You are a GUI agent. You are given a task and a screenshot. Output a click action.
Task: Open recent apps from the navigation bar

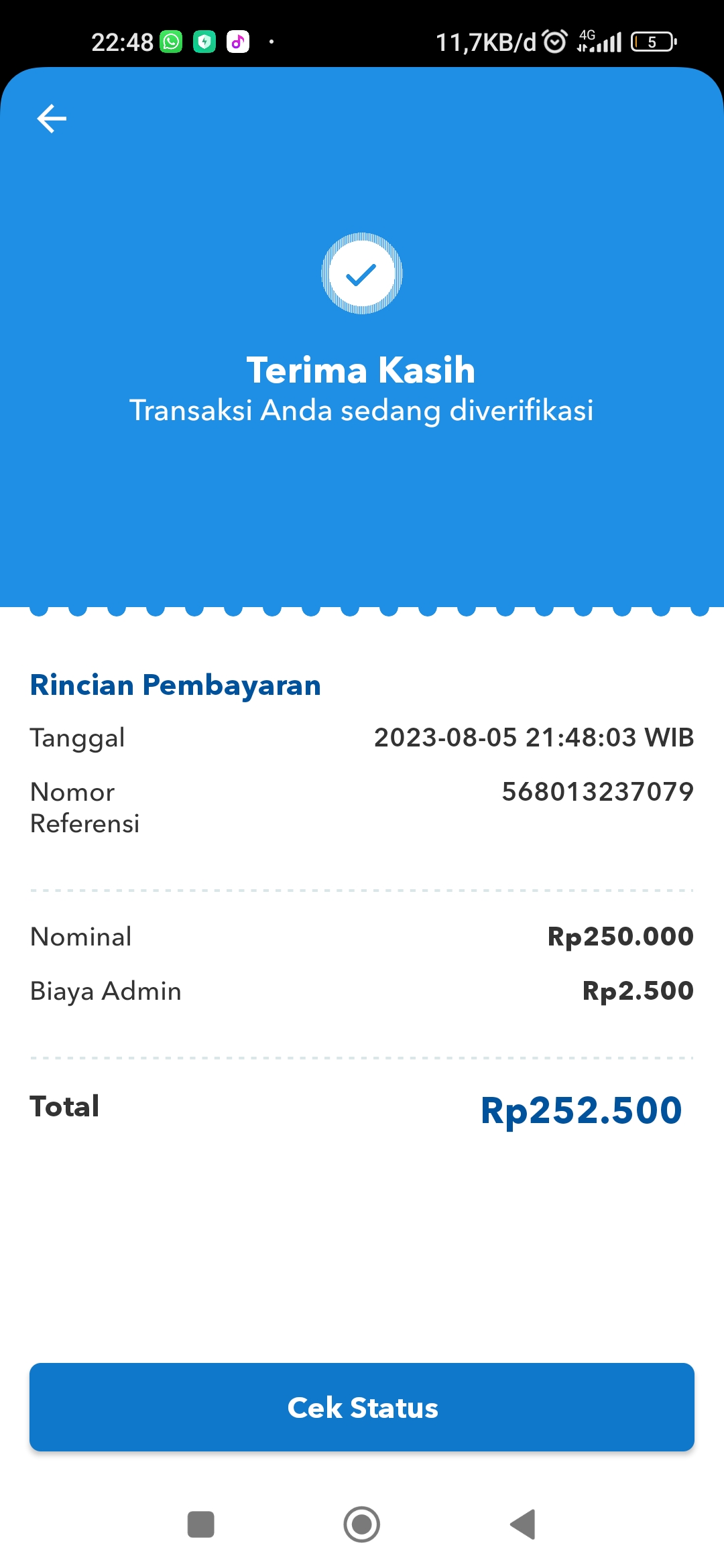point(201,1524)
